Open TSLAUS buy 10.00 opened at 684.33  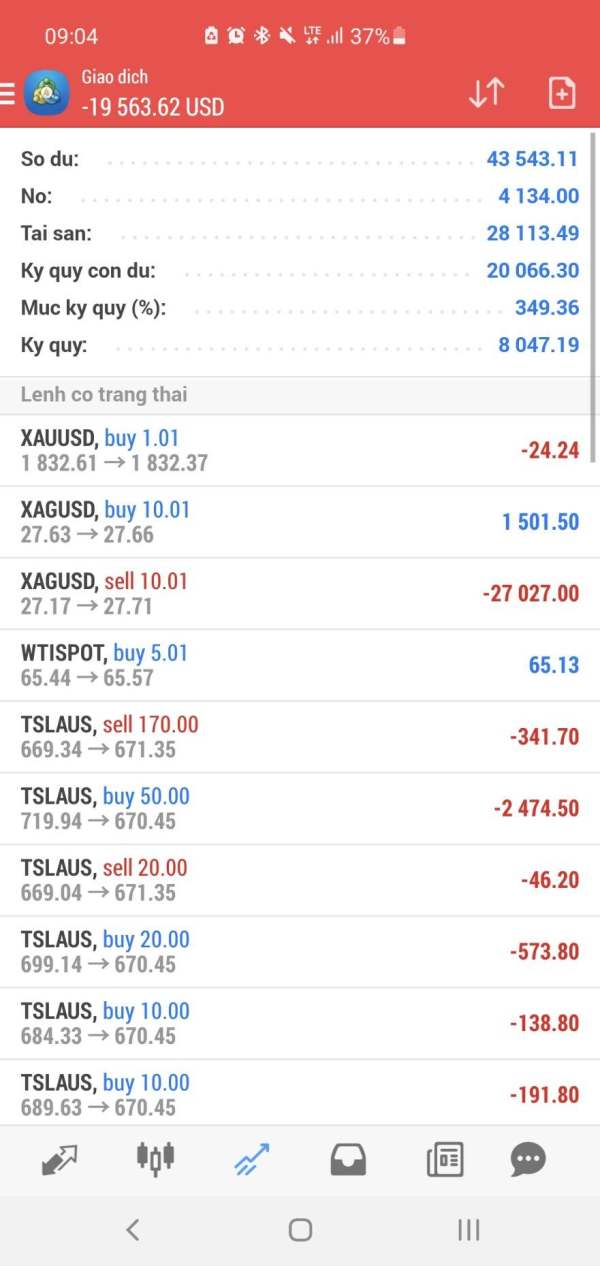coord(300,1023)
